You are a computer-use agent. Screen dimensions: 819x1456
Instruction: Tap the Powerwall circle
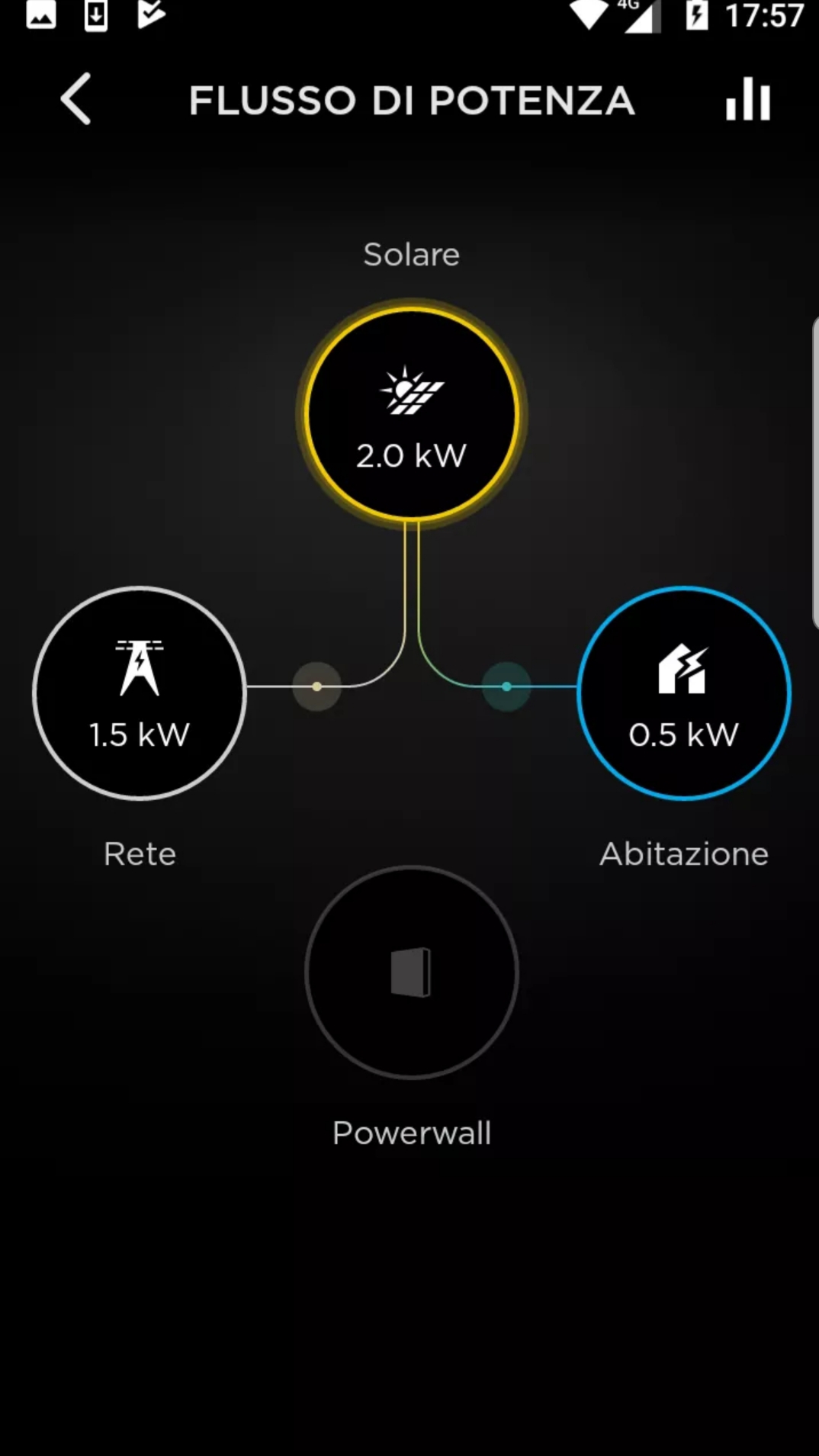tap(412, 972)
